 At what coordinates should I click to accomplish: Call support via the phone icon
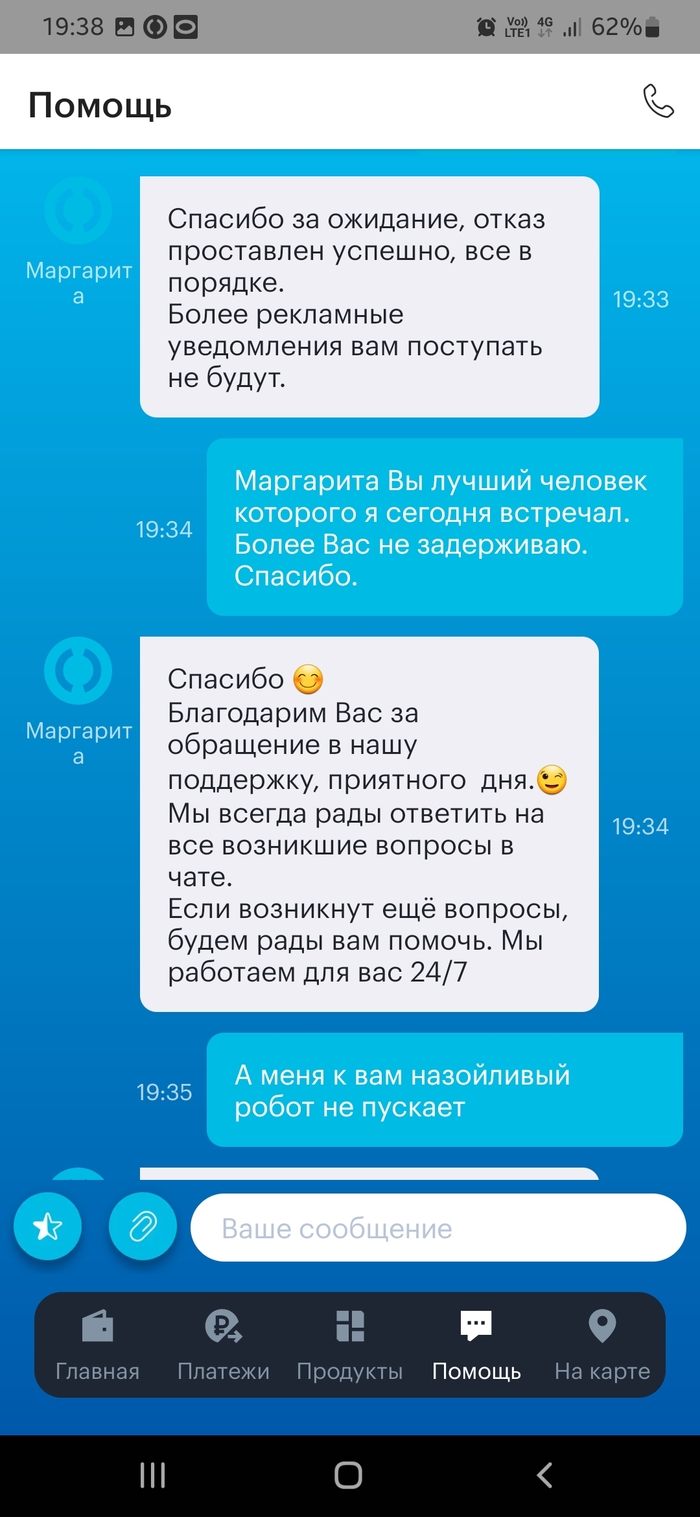(x=658, y=101)
